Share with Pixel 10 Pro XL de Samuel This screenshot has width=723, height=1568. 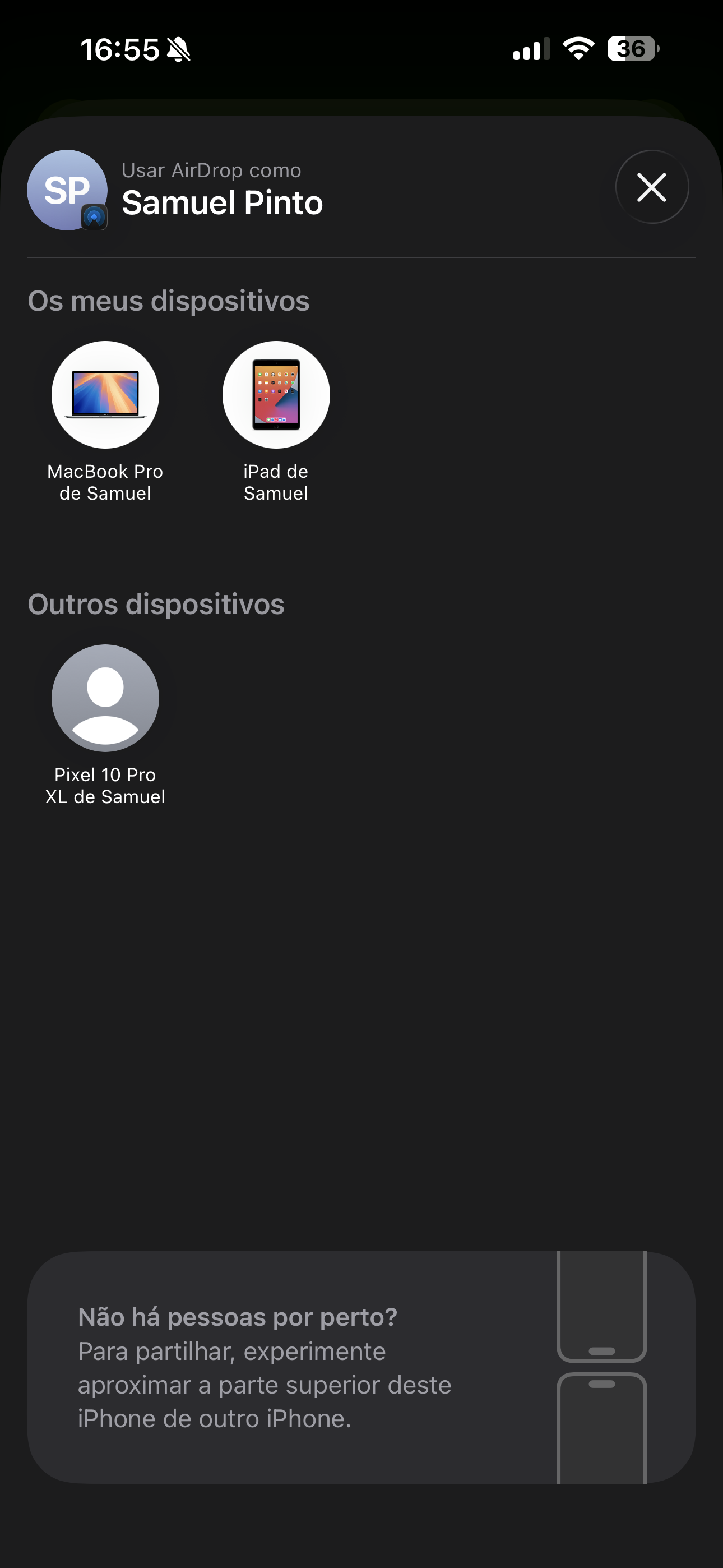pyautogui.click(x=105, y=698)
